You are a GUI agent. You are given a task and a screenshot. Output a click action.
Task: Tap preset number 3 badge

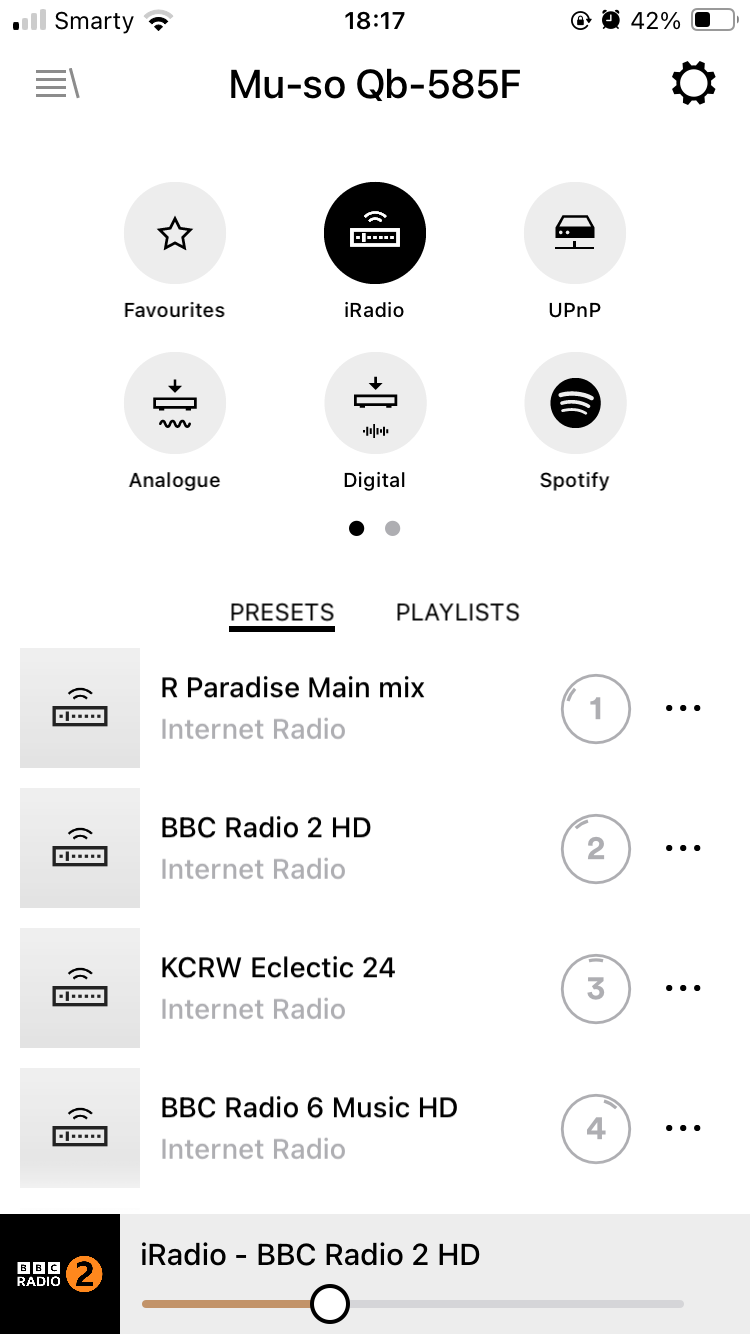pyautogui.click(x=596, y=989)
